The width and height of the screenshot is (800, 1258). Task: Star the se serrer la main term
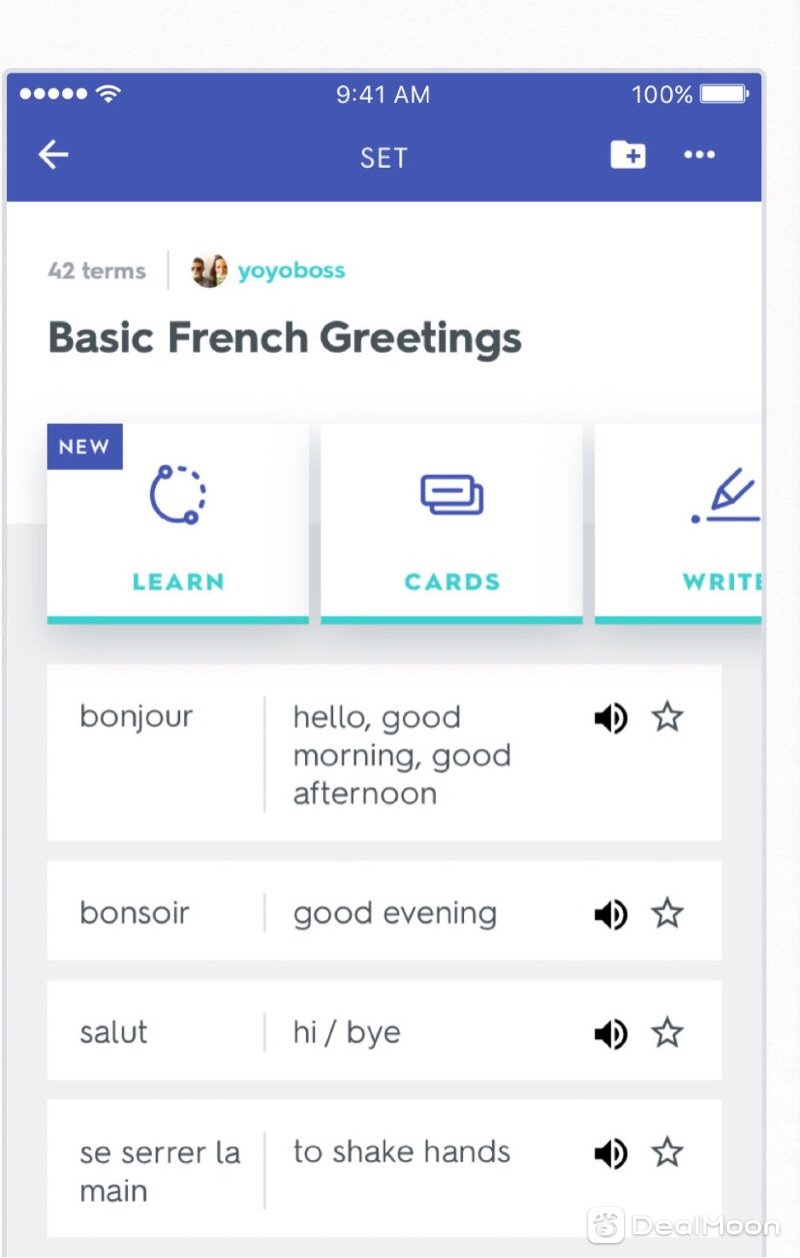(x=667, y=1153)
